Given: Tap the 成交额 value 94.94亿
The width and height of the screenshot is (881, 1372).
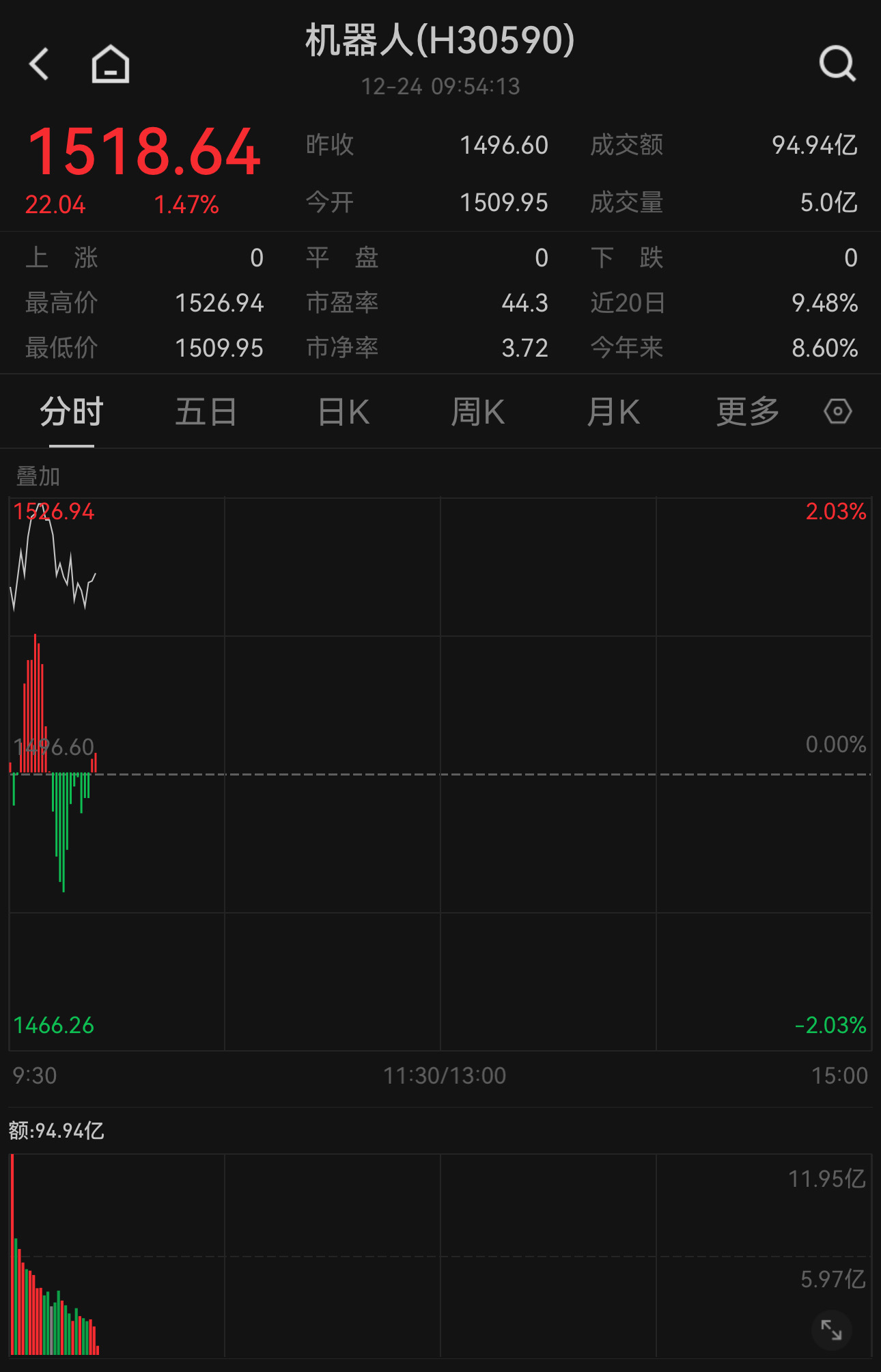Looking at the screenshot, I should point(813,144).
